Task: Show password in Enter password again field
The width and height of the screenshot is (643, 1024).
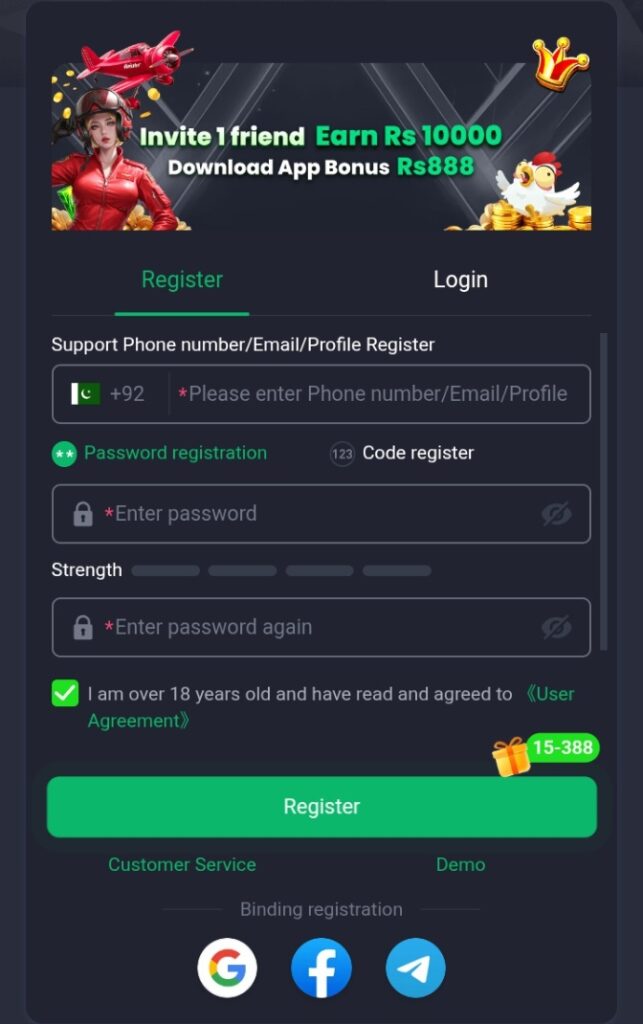Action: click(x=556, y=628)
